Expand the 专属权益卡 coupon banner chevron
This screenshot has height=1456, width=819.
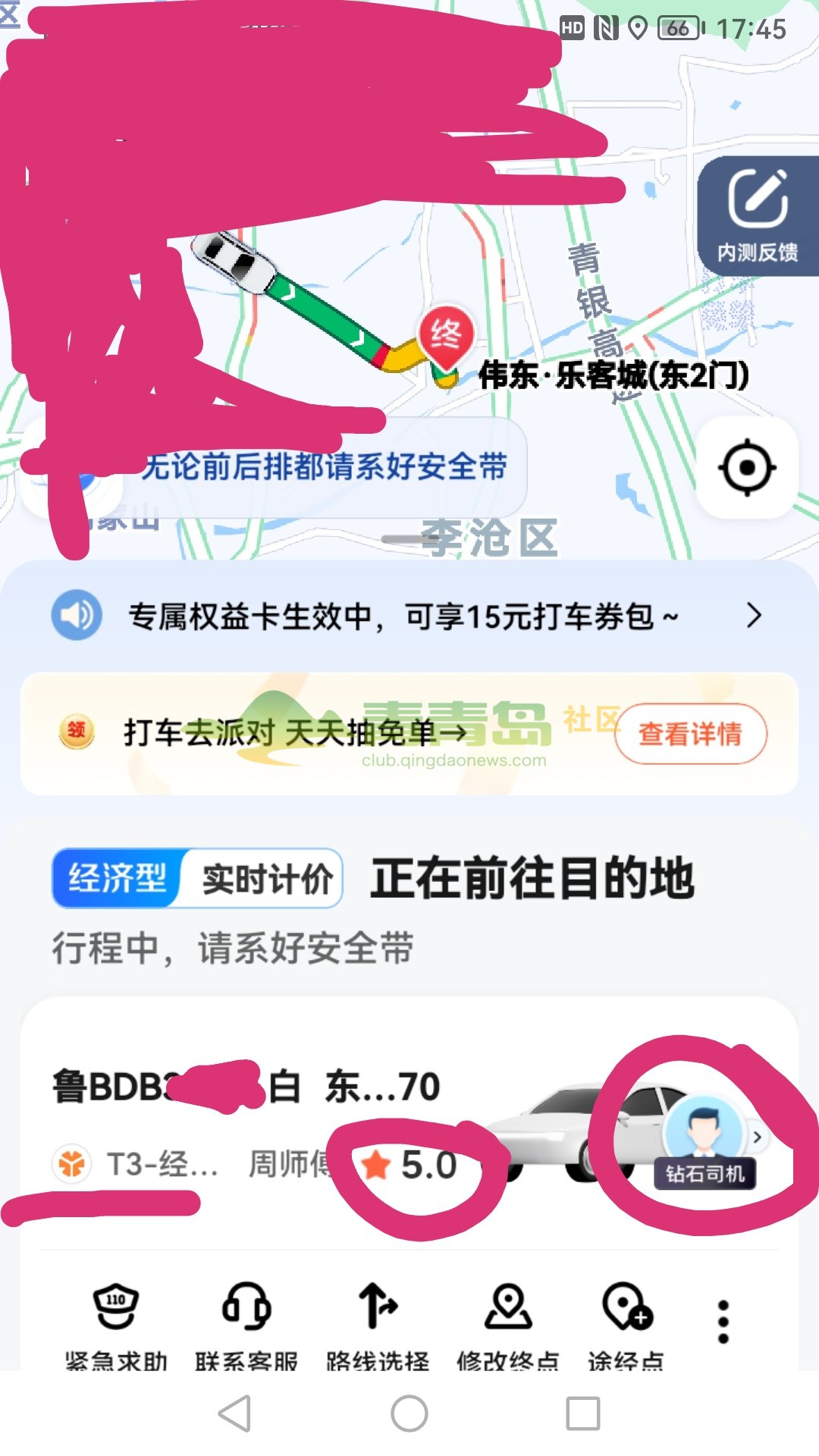coord(755,617)
